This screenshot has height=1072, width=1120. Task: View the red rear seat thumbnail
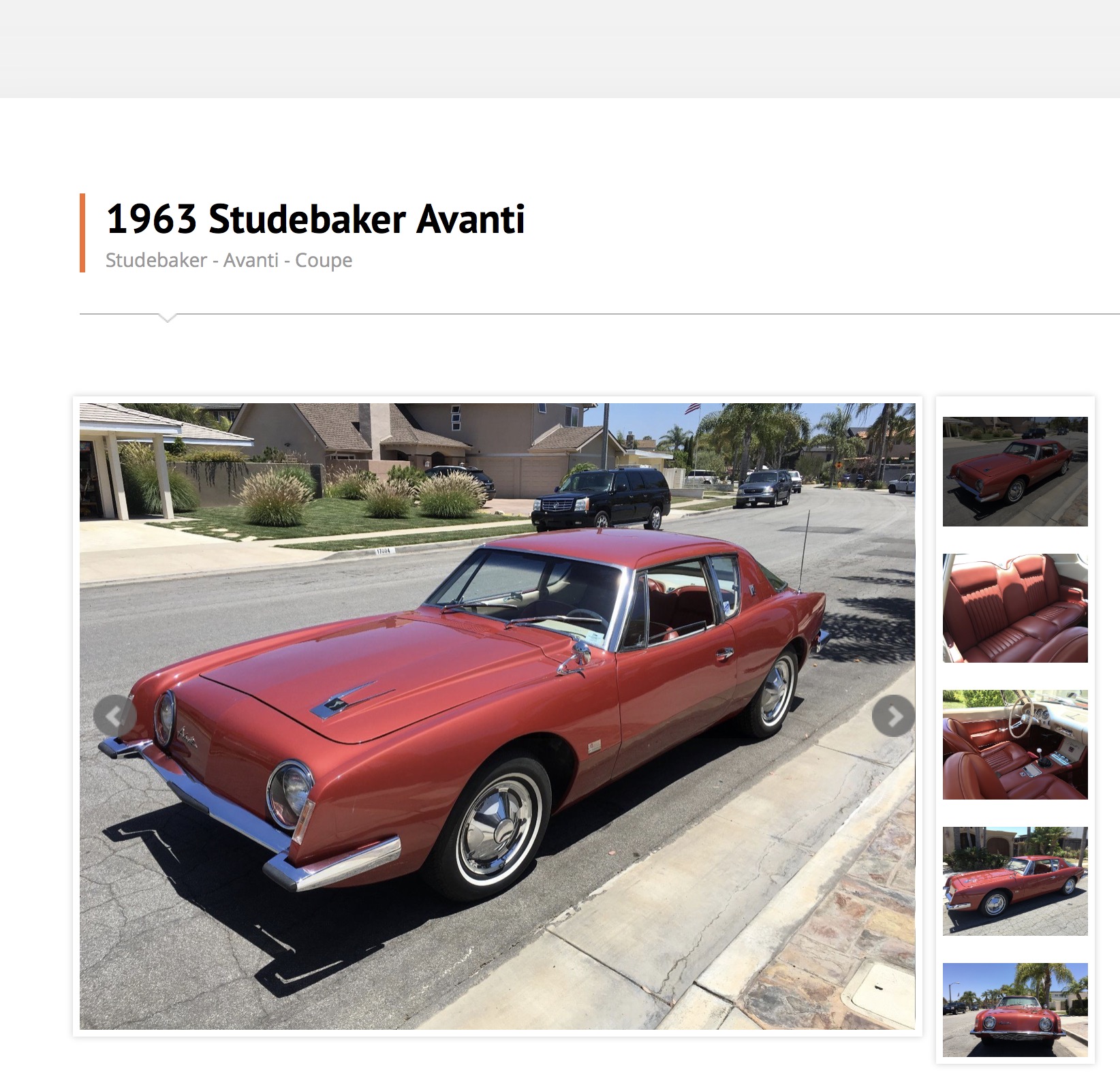pyautogui.click(x=1014, y=608)
